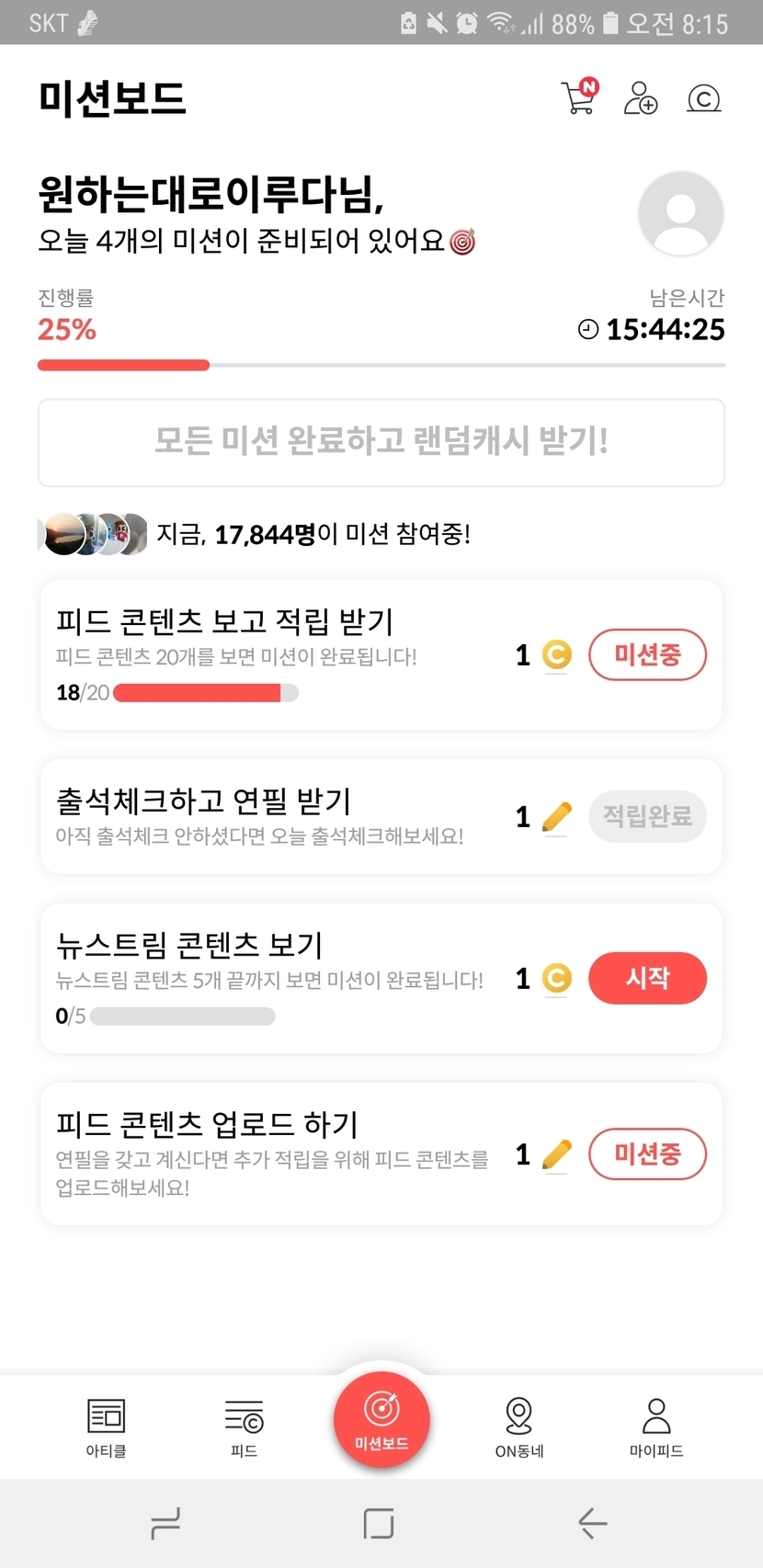The height and width of the screenshot is (1568, 763).
Task: Start the 뉴스트림 콘텐츠 보기 mission
Action: [x=647, y=978]
